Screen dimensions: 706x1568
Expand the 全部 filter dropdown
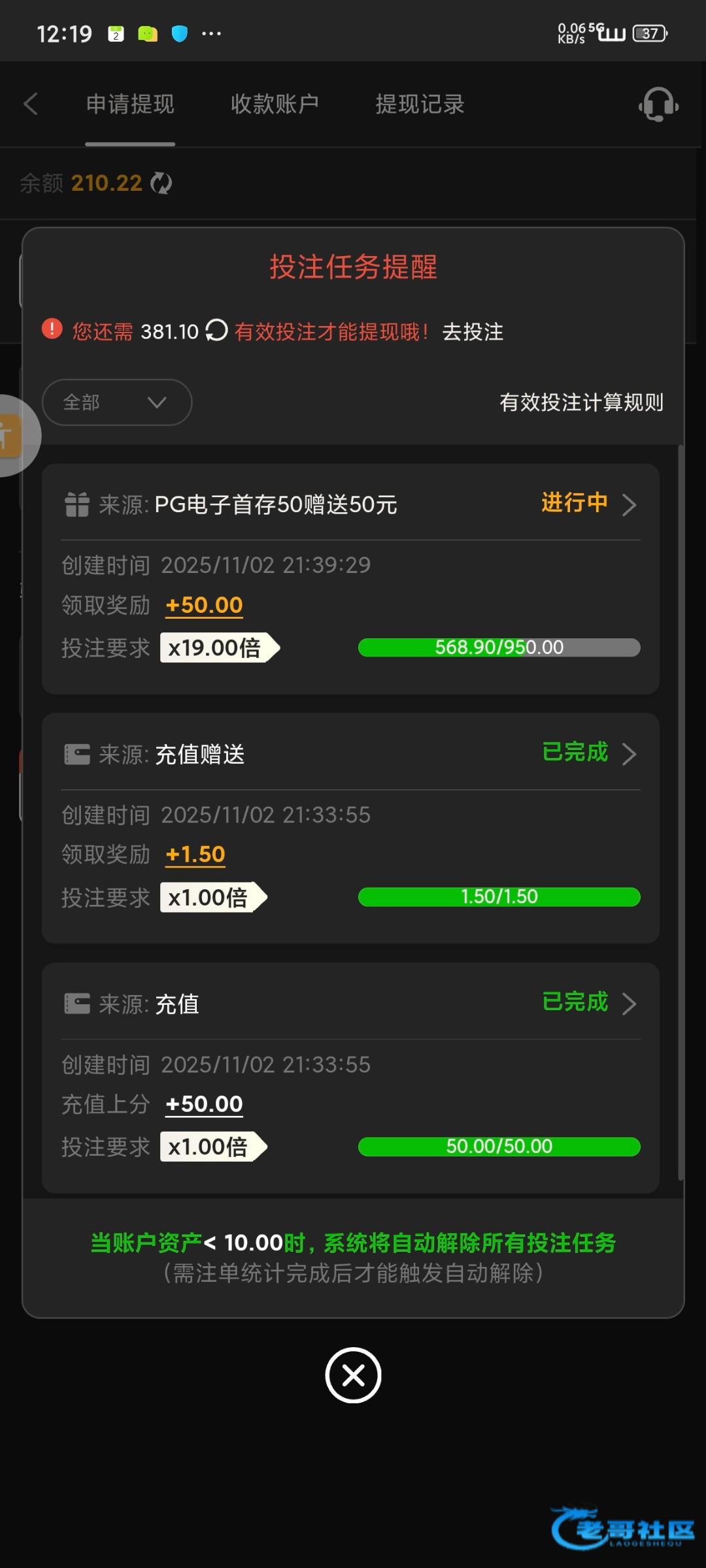117,402
